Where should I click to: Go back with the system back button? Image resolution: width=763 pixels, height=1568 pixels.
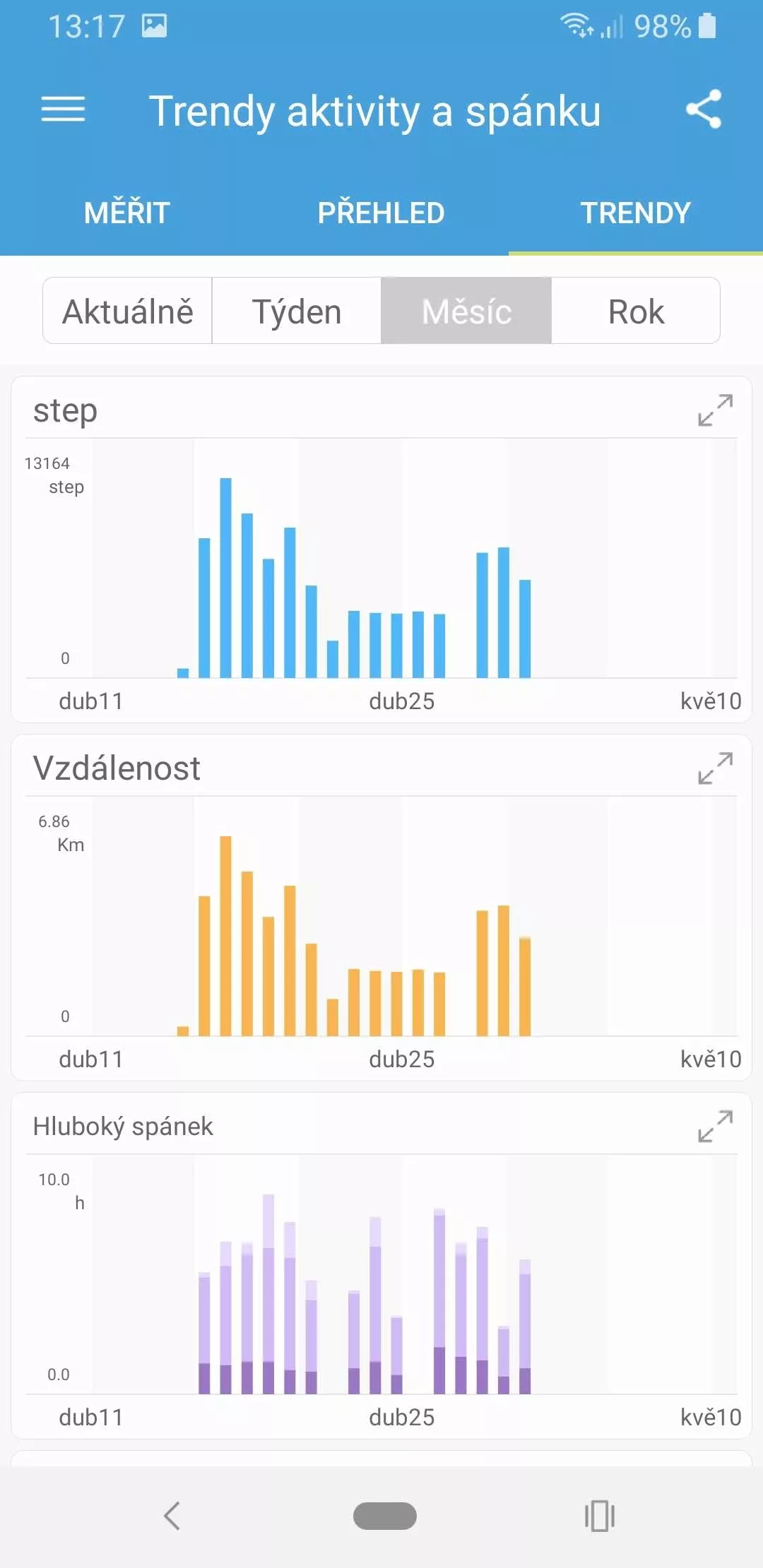click(172, 1516)
